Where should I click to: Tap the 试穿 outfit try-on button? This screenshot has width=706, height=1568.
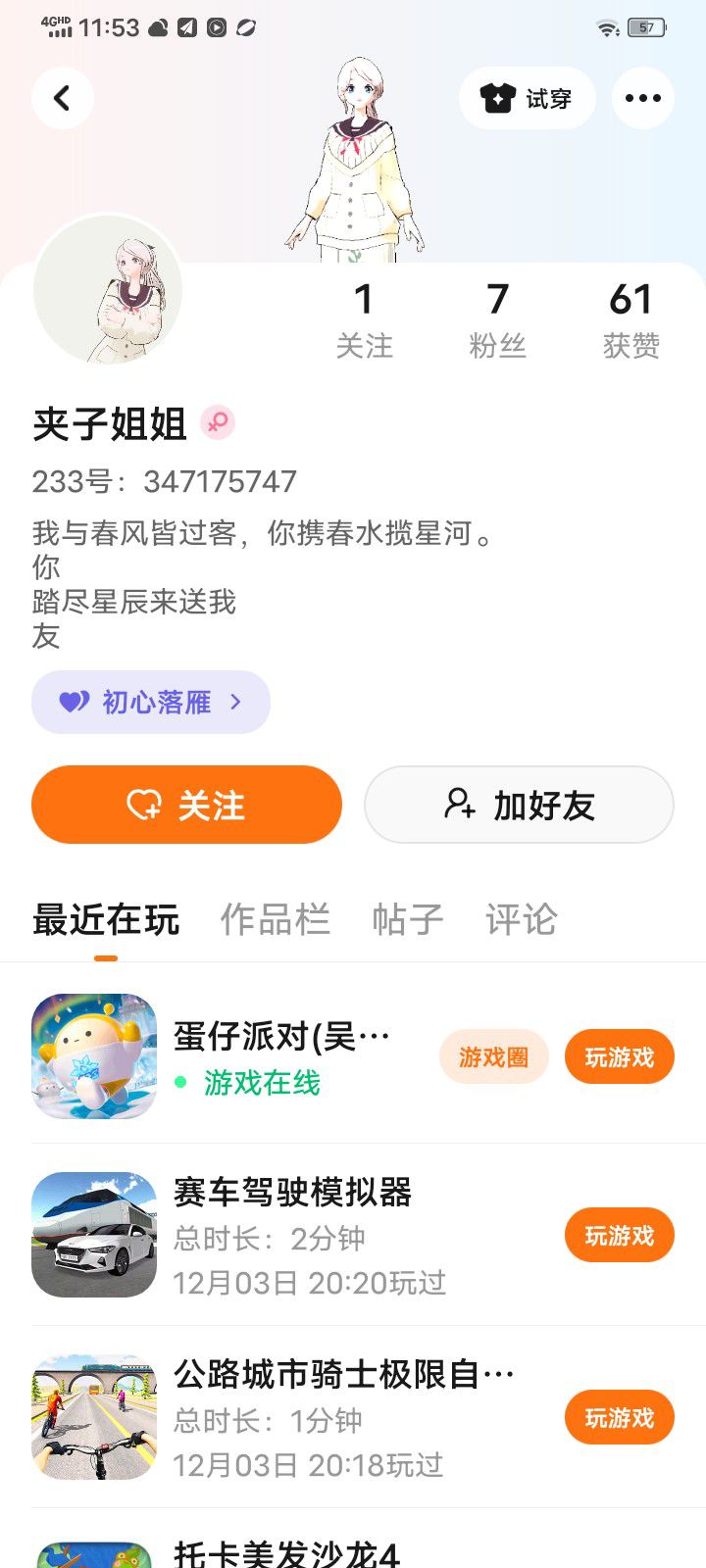point(527,98)
